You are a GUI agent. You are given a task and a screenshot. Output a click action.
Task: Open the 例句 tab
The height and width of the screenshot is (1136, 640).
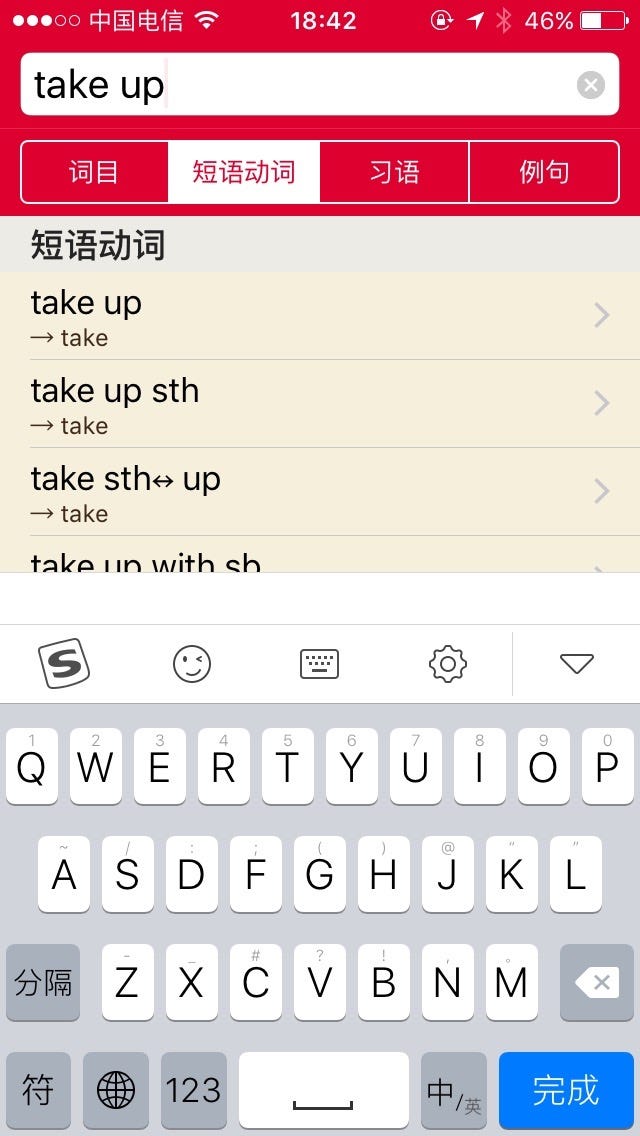pos(544,172)
